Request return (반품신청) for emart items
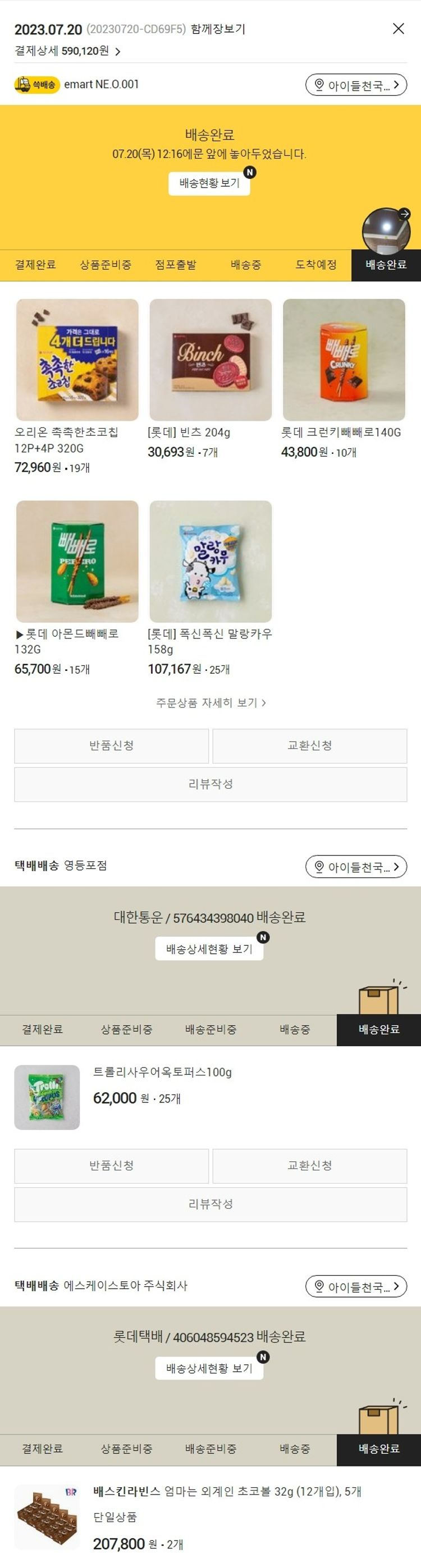 click(112, 746)
